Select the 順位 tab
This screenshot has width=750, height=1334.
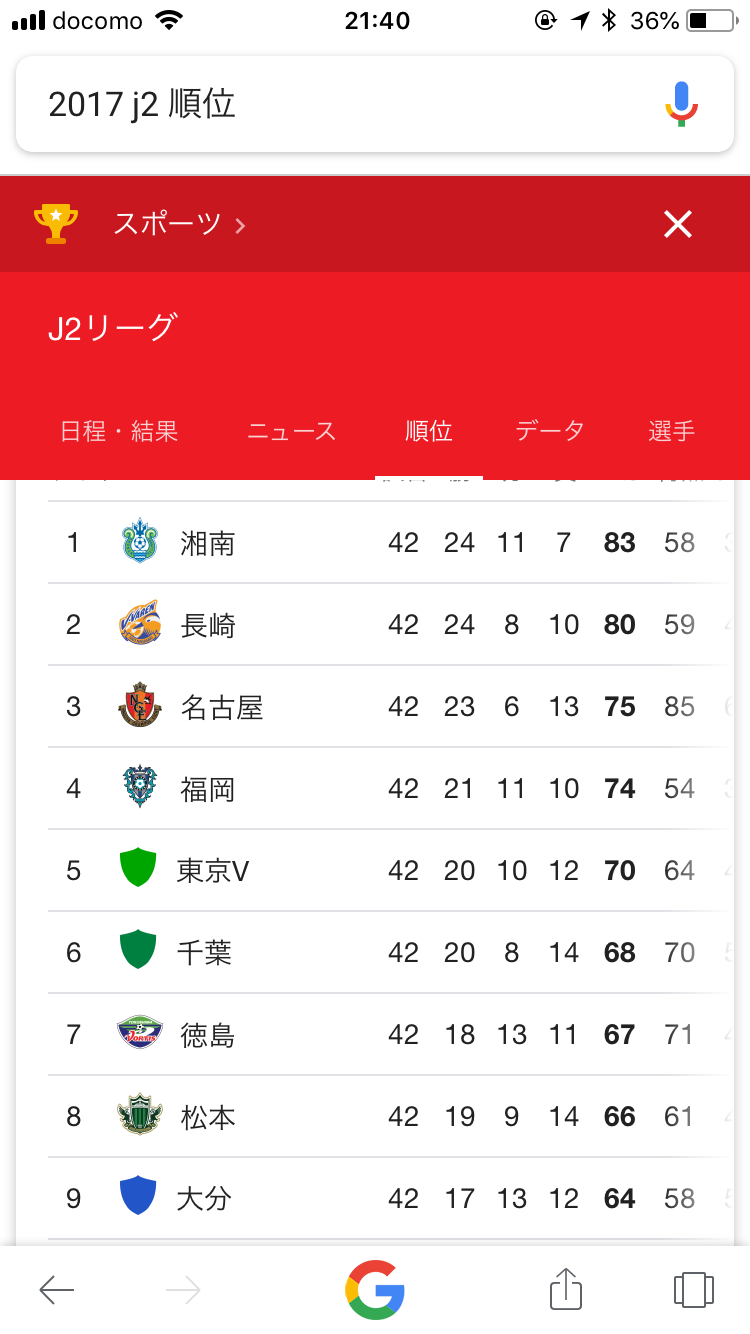[429, 431]
